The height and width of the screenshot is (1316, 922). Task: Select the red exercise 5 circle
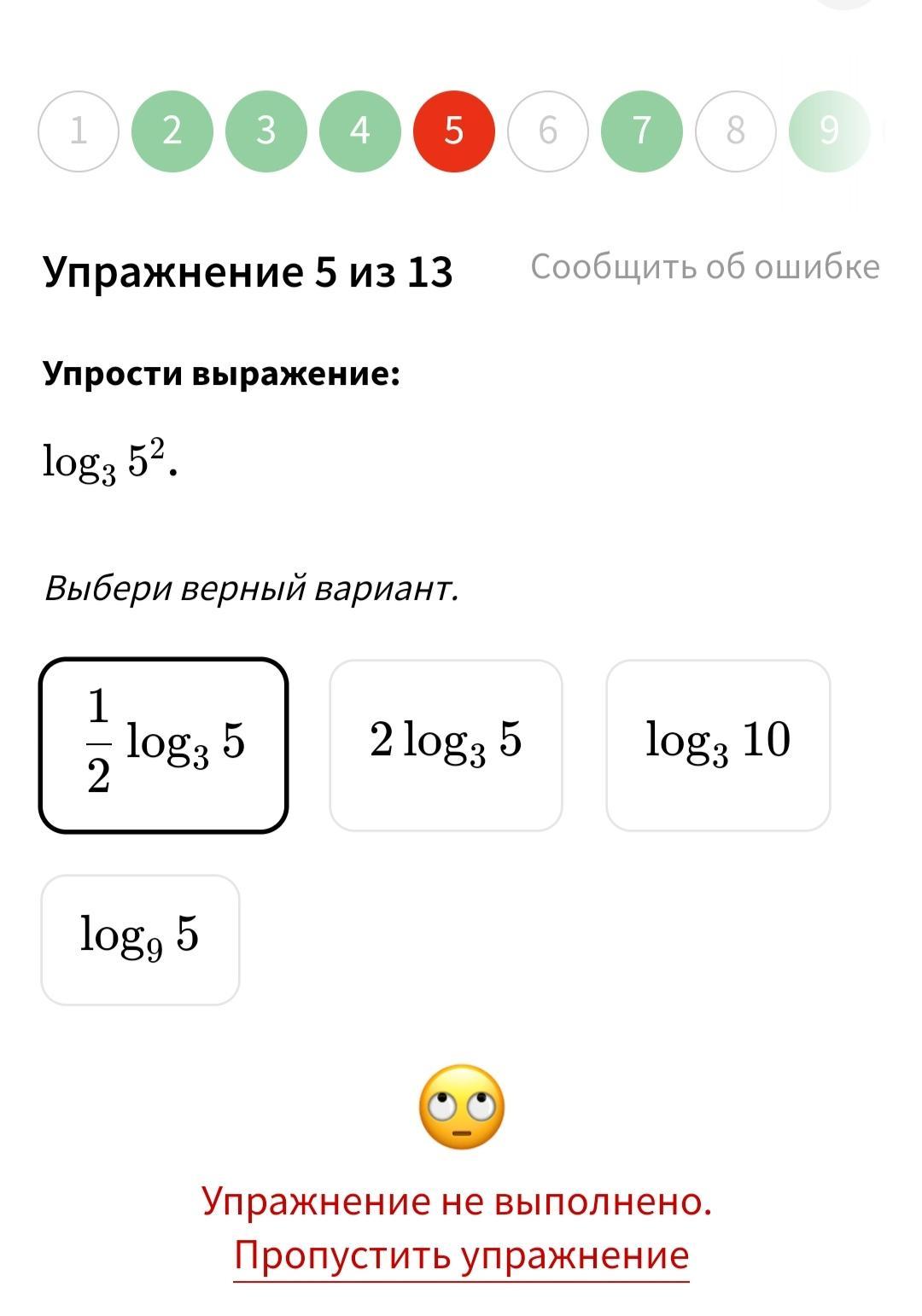454,131
